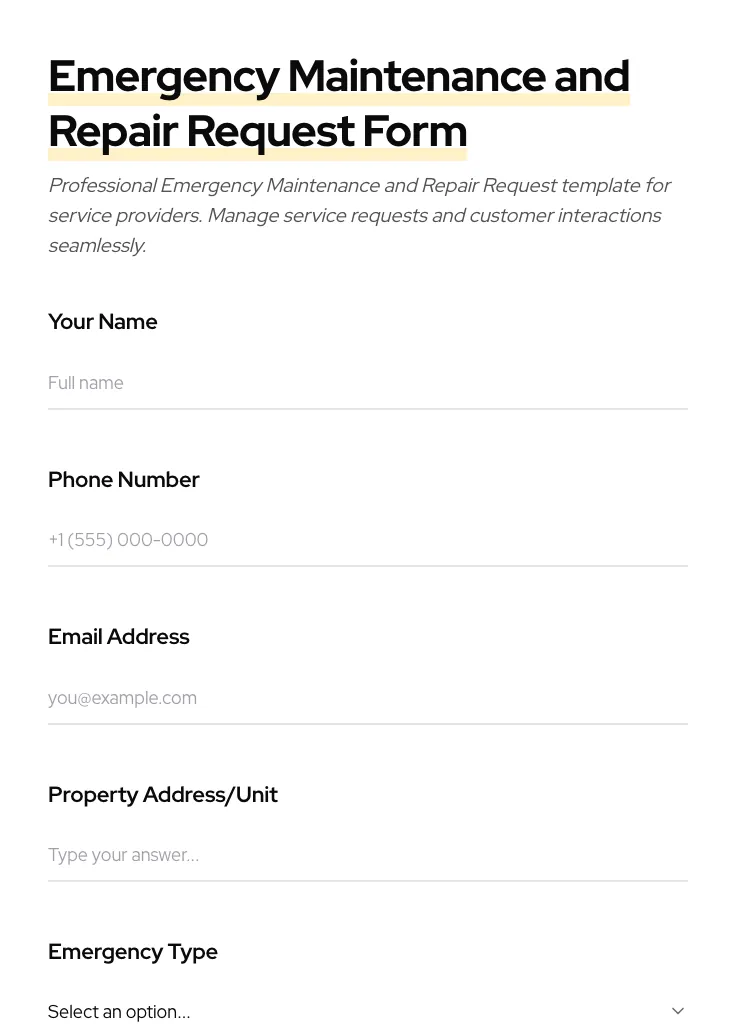Expand the Emergency Type dropdown
This screenshot has width=736, height=1024.
tap(367, 1011)
